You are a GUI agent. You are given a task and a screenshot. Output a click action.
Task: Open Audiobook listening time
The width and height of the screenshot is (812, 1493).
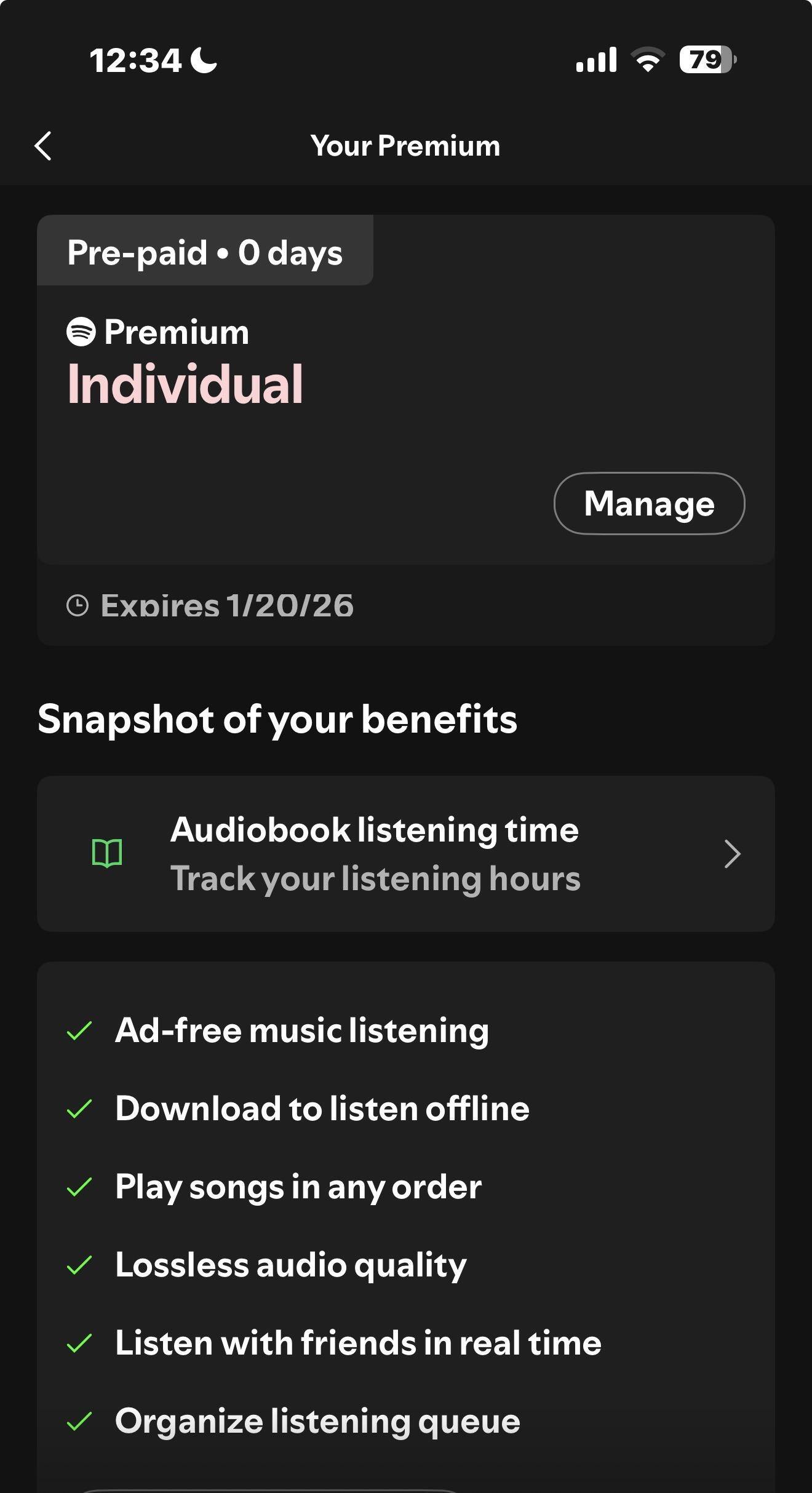pyautogui.click(x=406, y=854)
